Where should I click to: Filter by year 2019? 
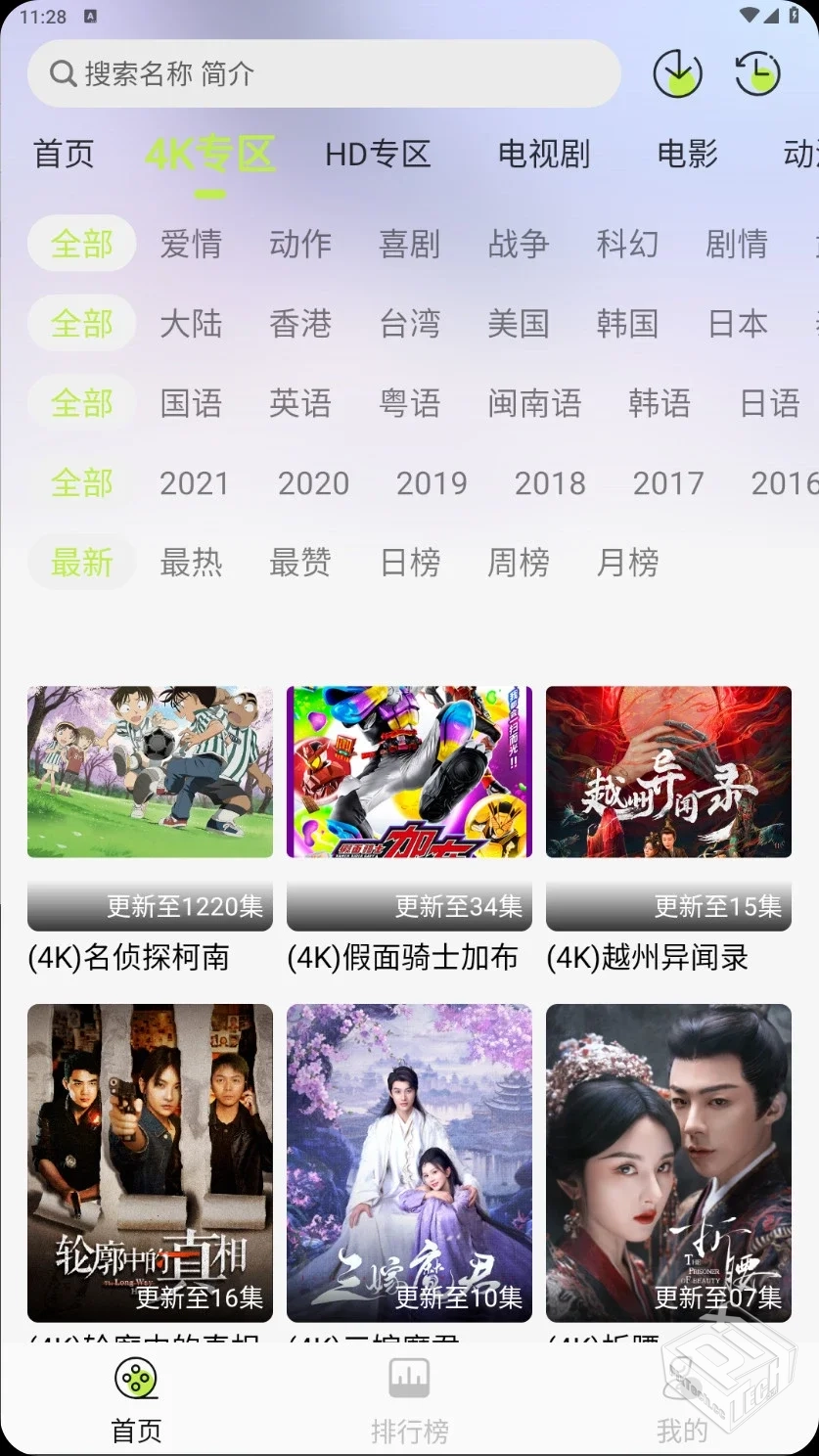(432, 483)
